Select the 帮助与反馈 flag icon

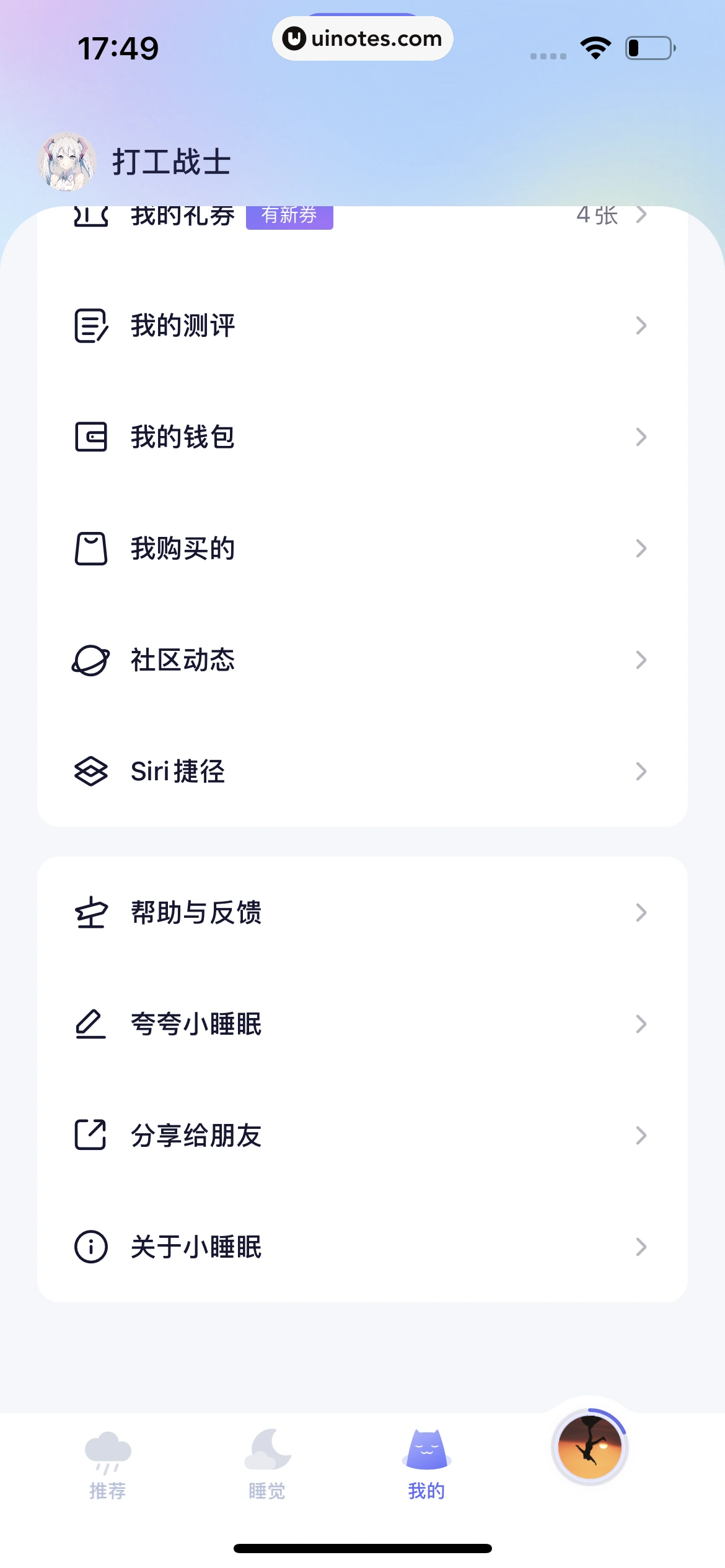pos(90,912)
